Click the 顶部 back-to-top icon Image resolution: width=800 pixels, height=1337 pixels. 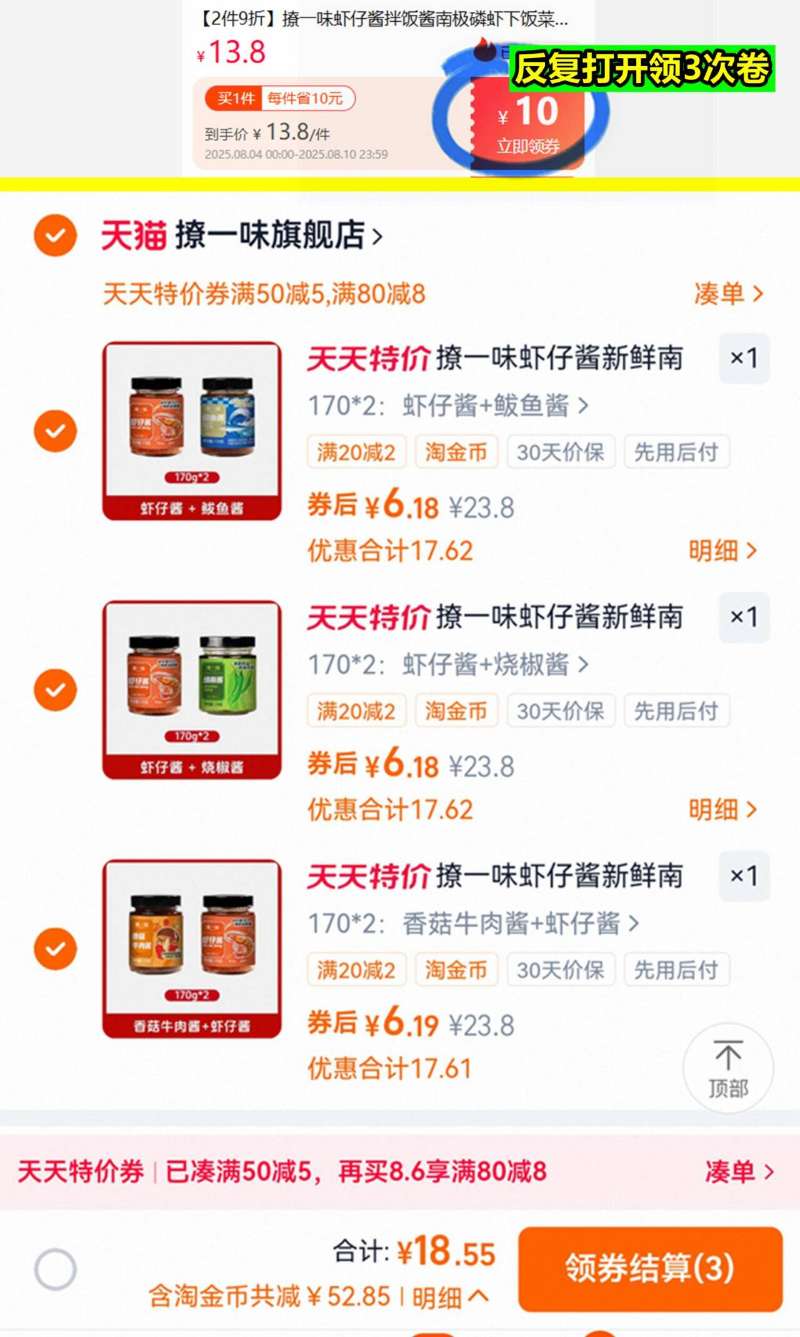tap(729, 1069)
